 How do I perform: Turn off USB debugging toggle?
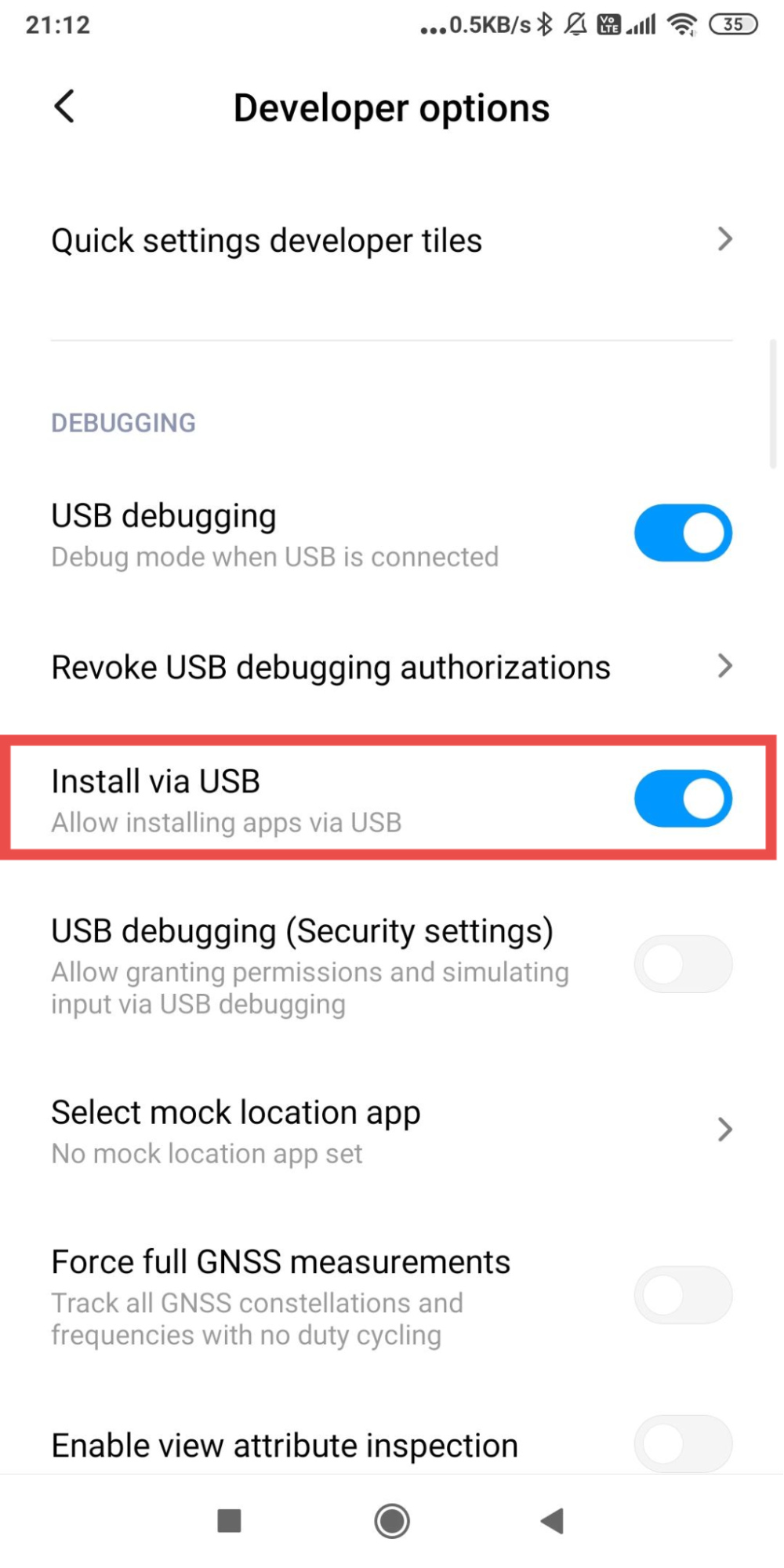point(682,533)
